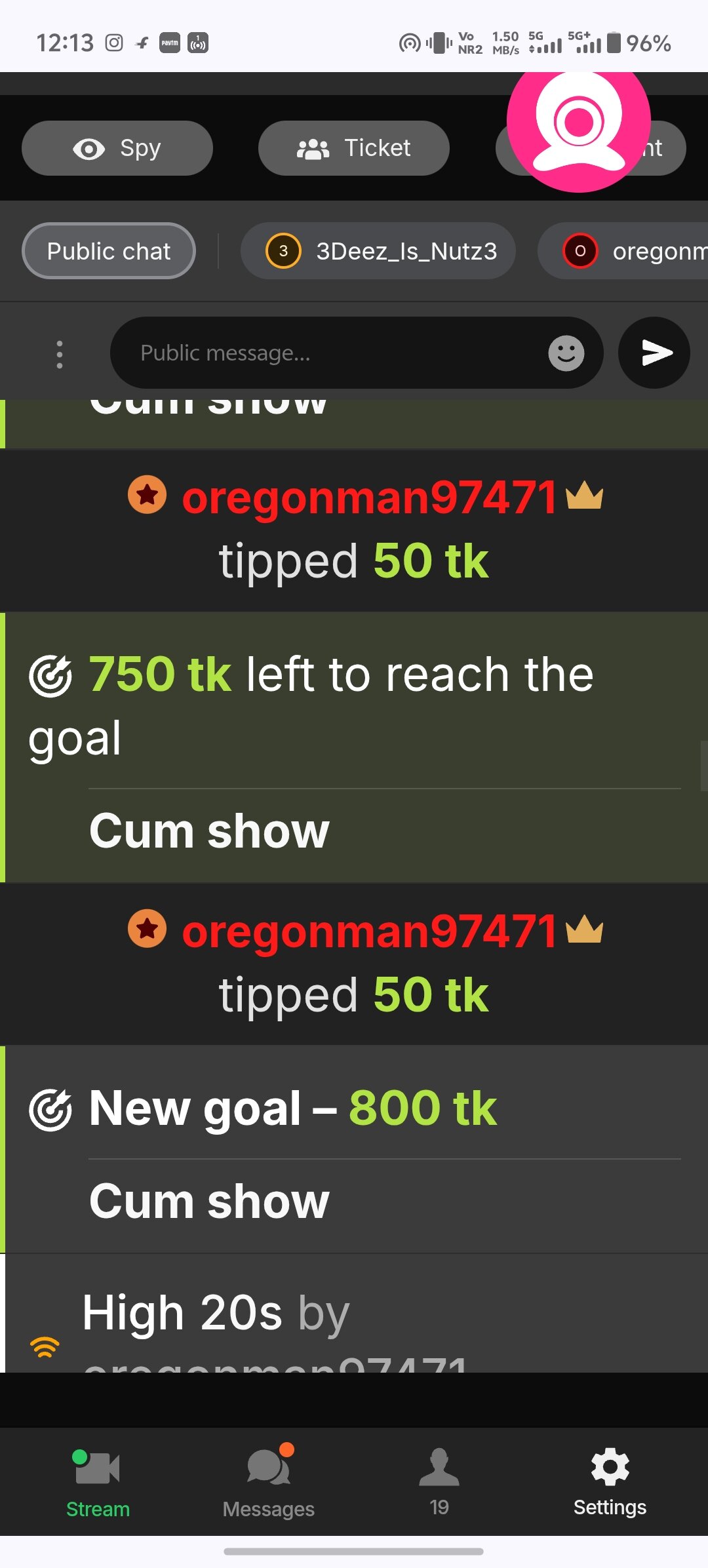The height and width of the screenshot is (1568, 708).
Task: Focus the Public message input field
Action: click(328, 353)
